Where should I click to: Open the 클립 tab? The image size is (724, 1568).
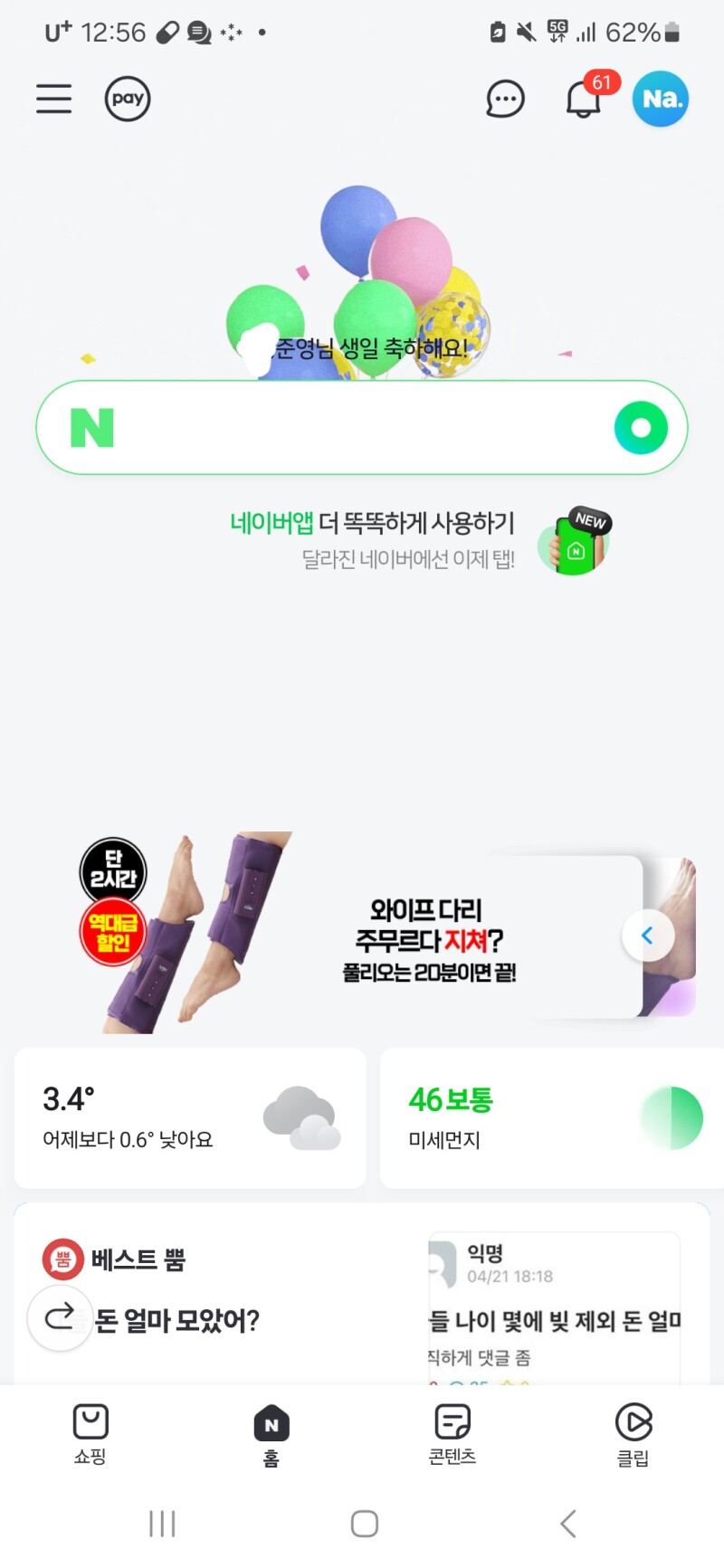tap(633, 1433)
